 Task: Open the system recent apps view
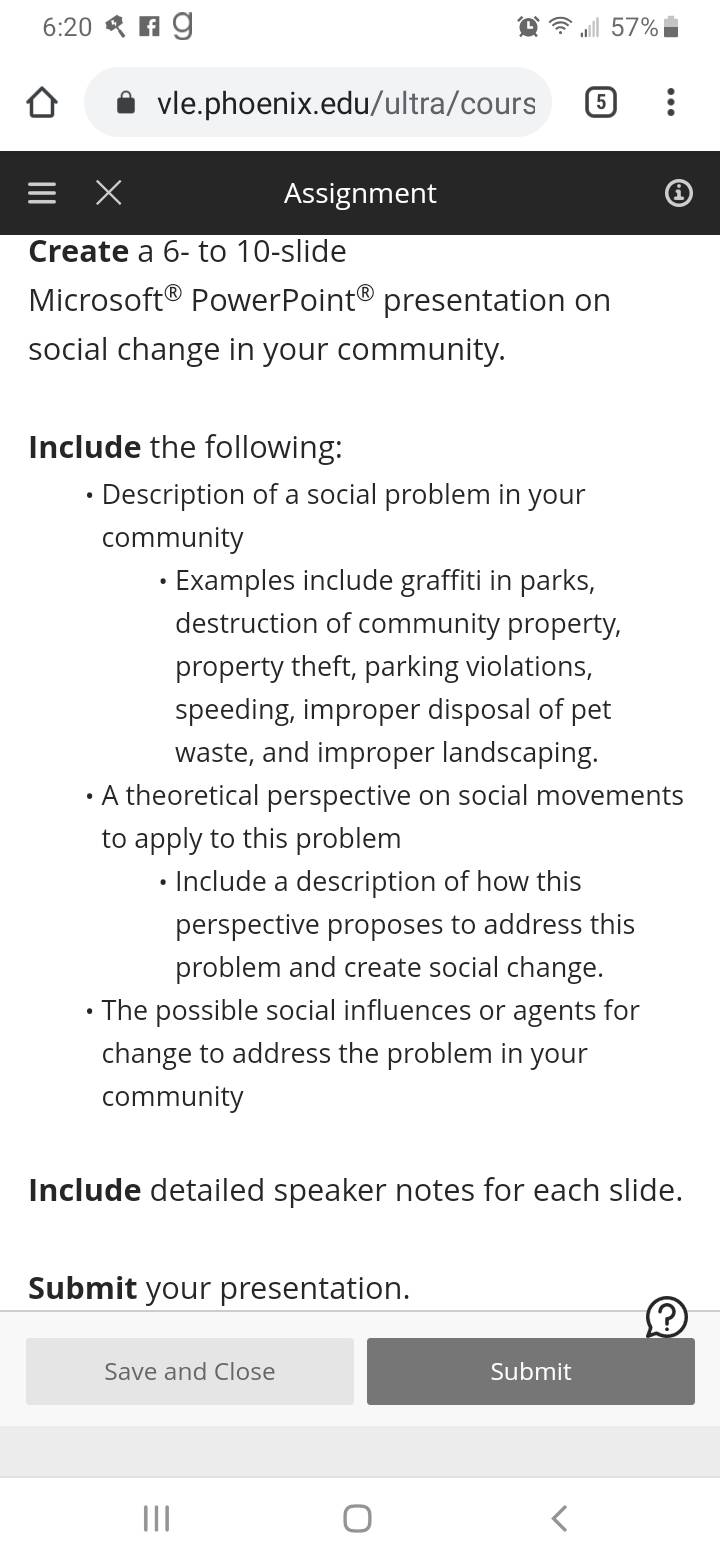pyautogui.click(x=157, y=1518)
